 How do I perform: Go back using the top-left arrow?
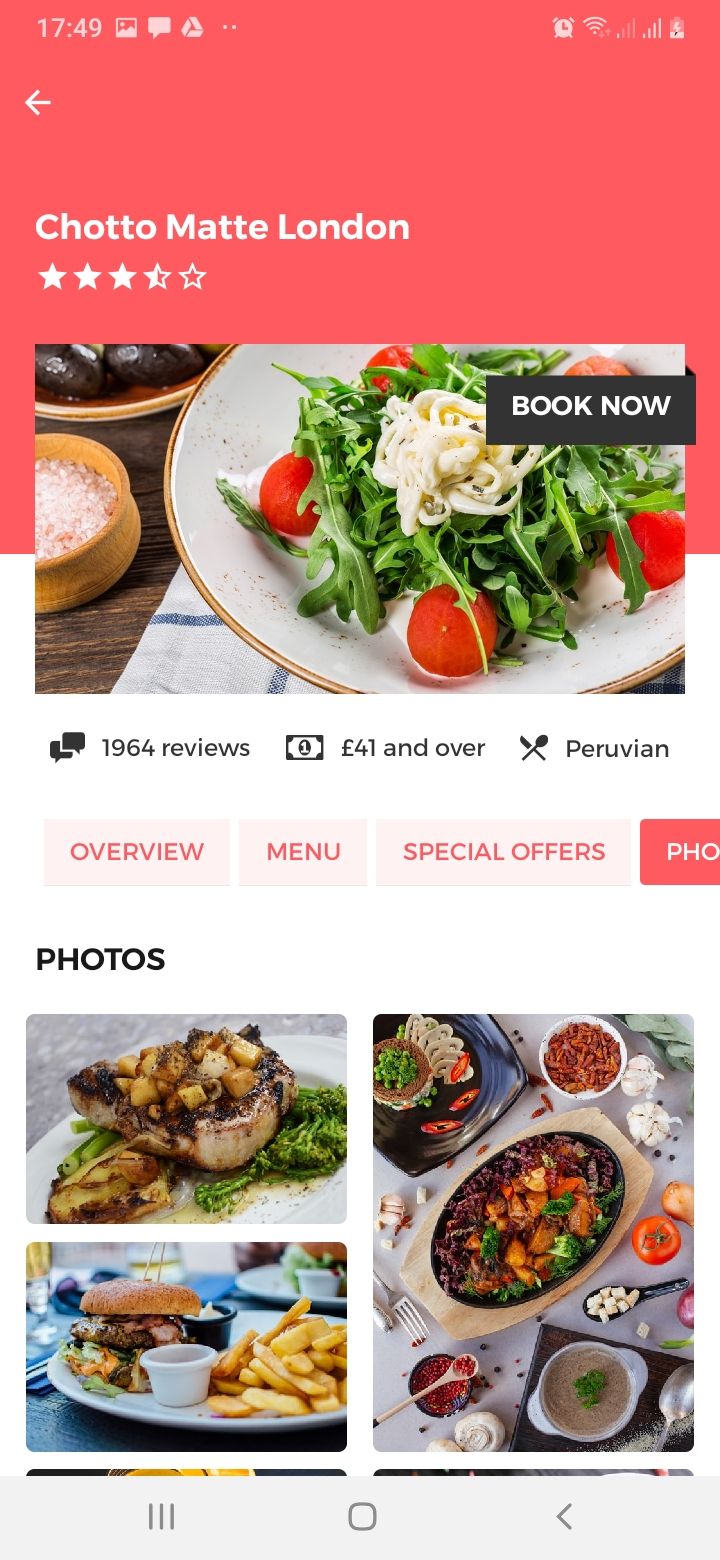pos(38,102)
